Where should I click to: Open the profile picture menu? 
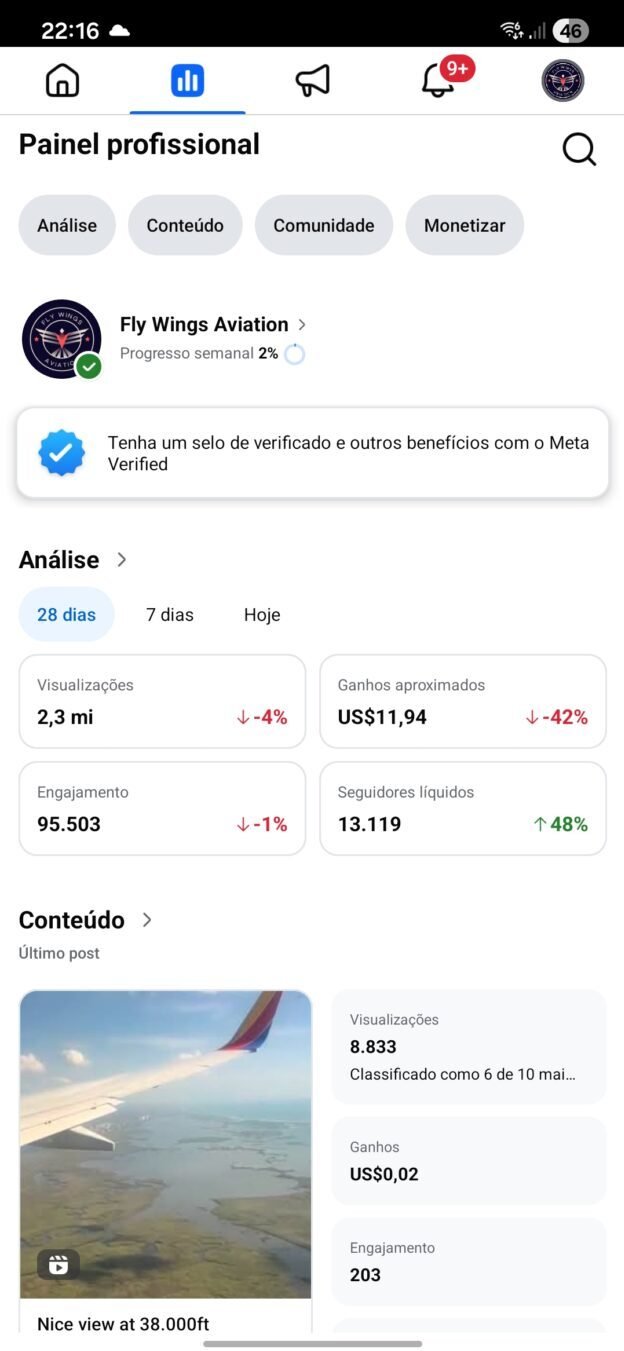pyautogui.click(x=562, y=80)
